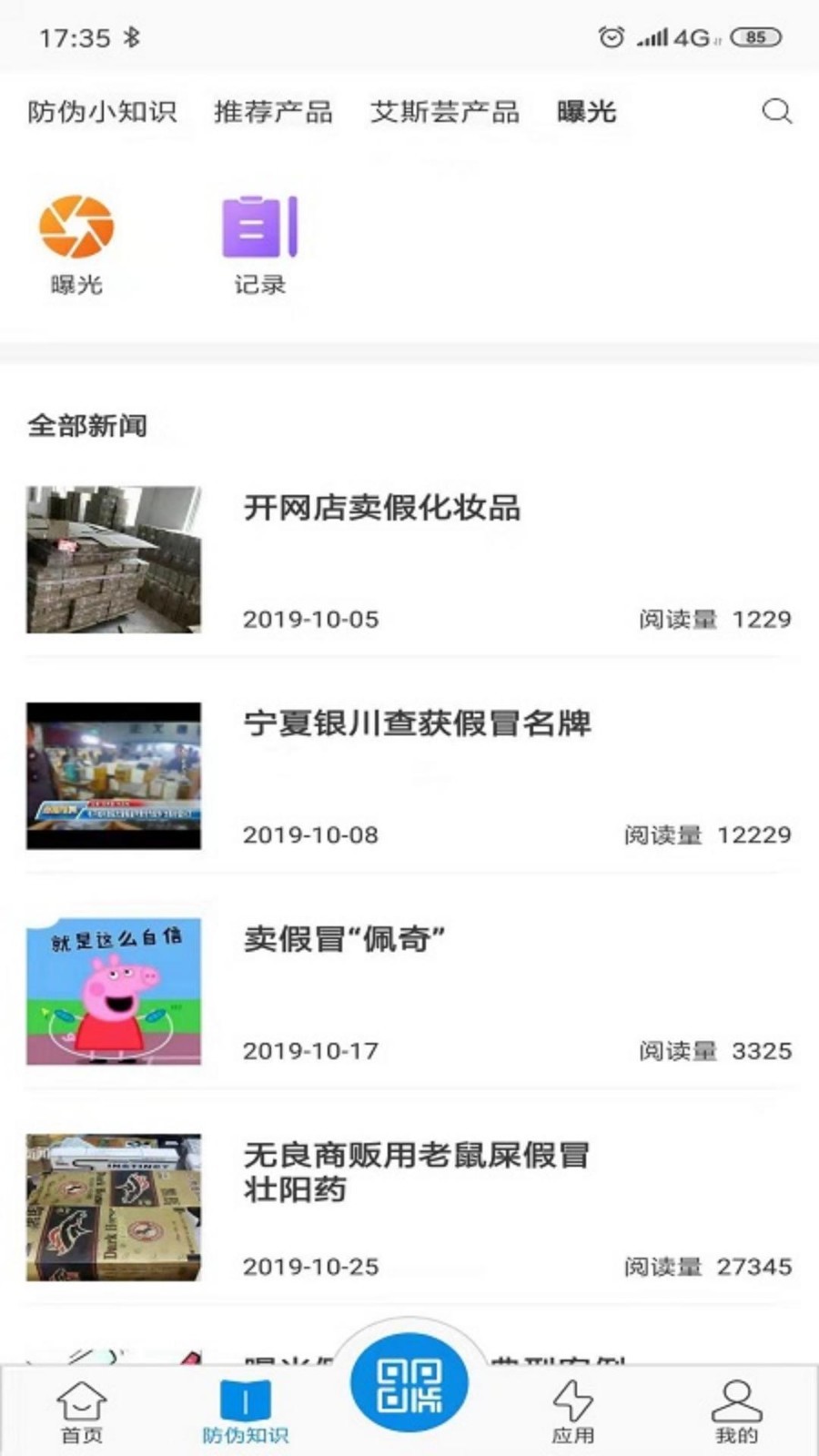Switch to the 应用 bottom tab
The width and height of the screenshot is (819, 1456).
click(x=573, y=1411)
